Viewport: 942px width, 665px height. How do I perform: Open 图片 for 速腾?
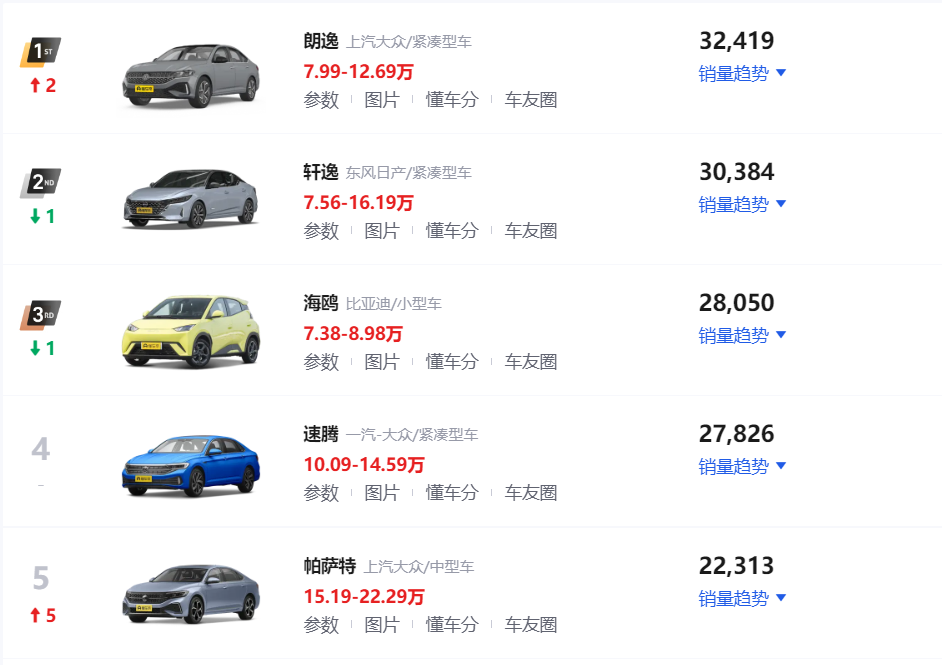tap(381, 493)
